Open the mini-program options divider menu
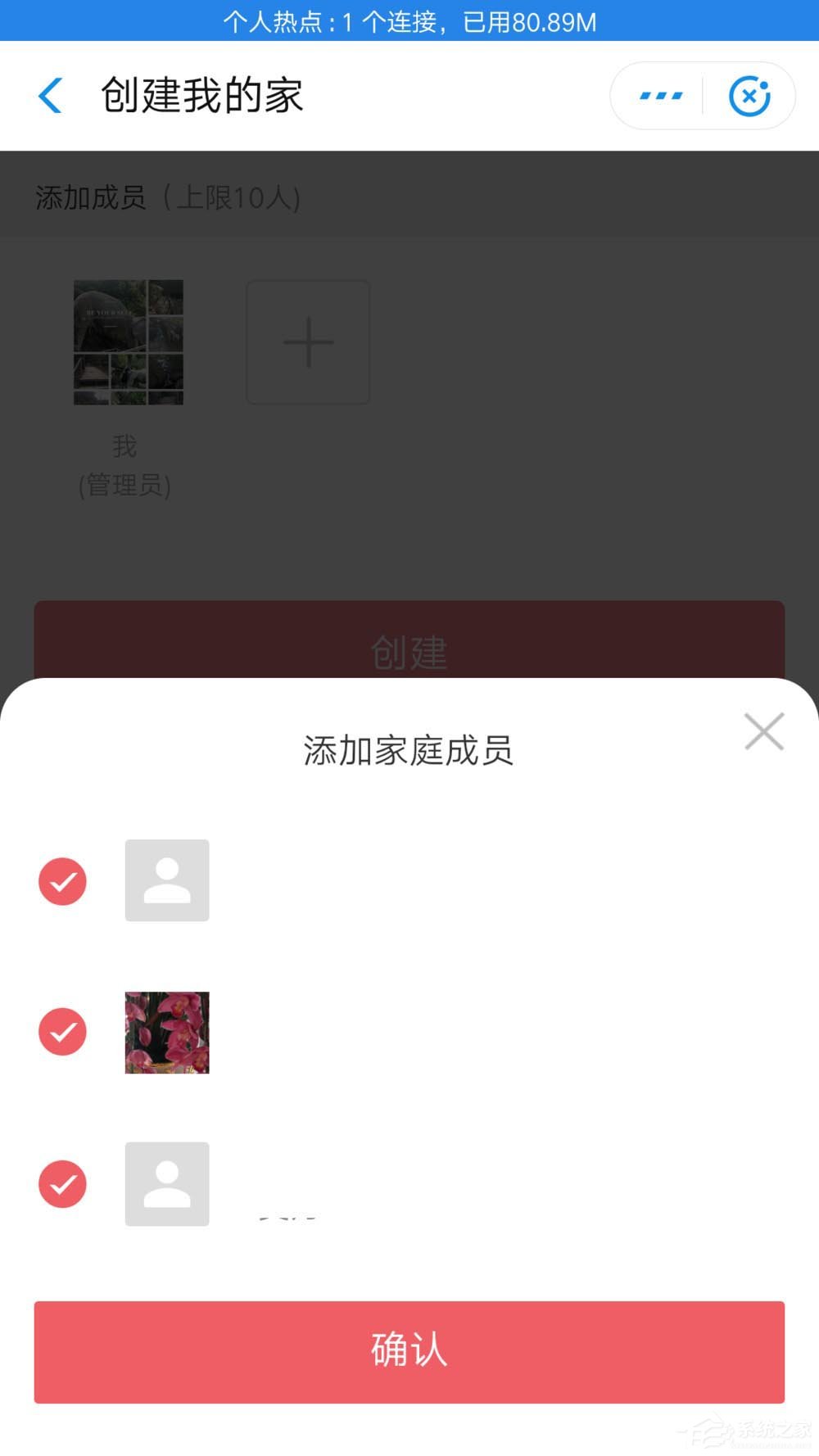Screen dimensions: 819x1456 pyautogui.click(x=702, y=94)
